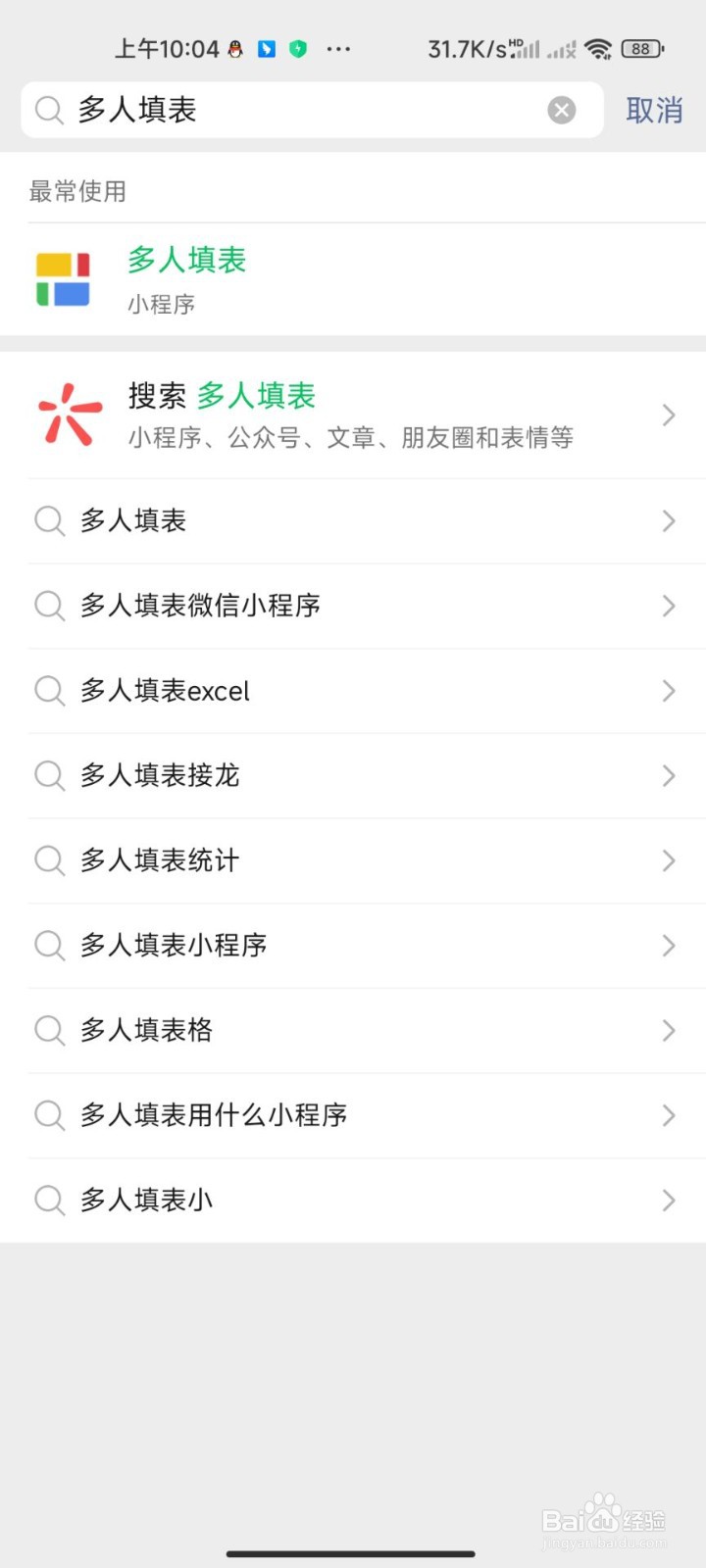Viewport: 706px width, 1568px height.
Task: Open the suggestion 多人填表统计
Action: 353,860
